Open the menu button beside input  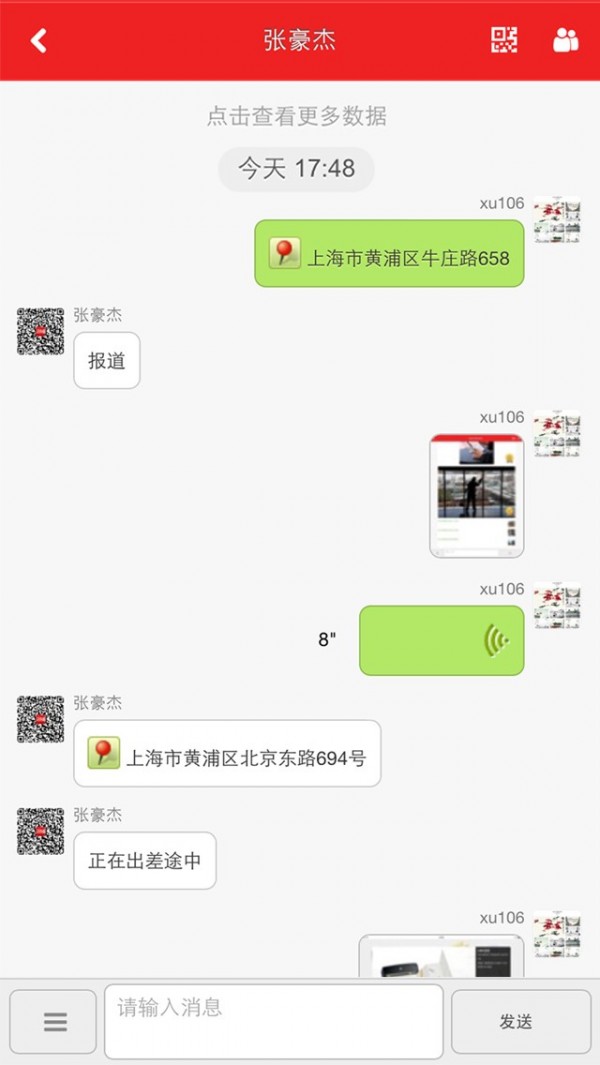54,1021
